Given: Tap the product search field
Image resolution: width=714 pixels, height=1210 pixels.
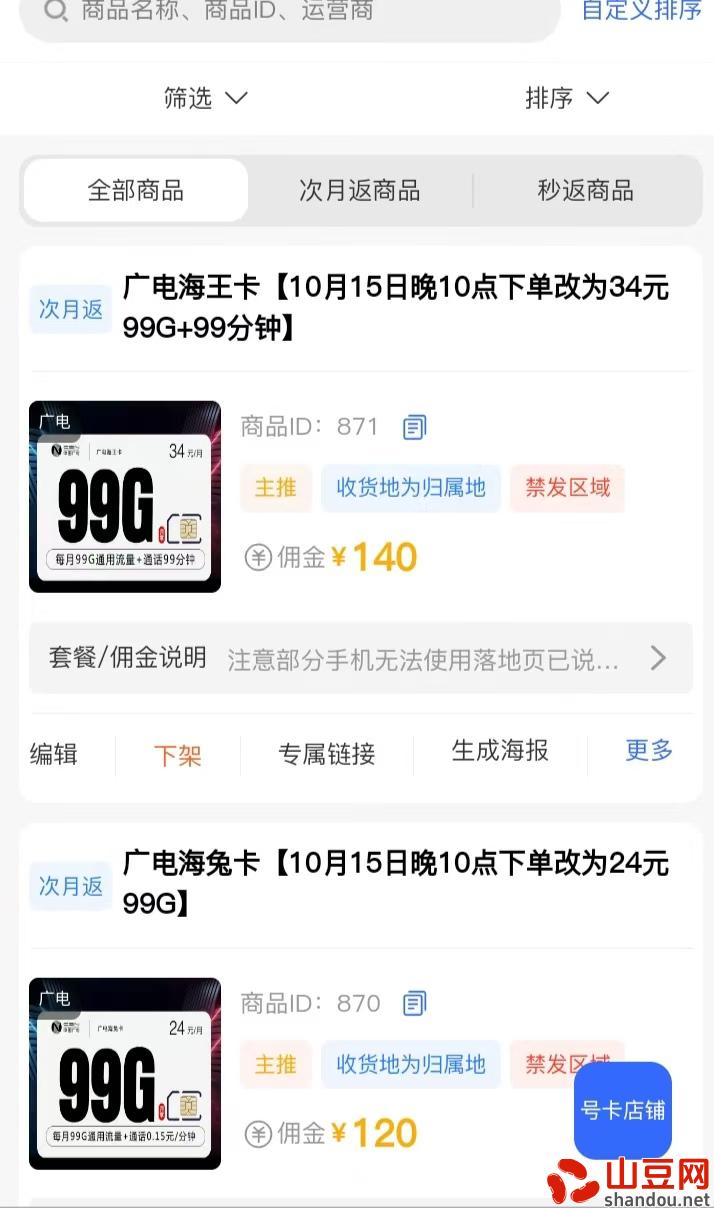Looking at the screenshot, I should tap(290, 12).
